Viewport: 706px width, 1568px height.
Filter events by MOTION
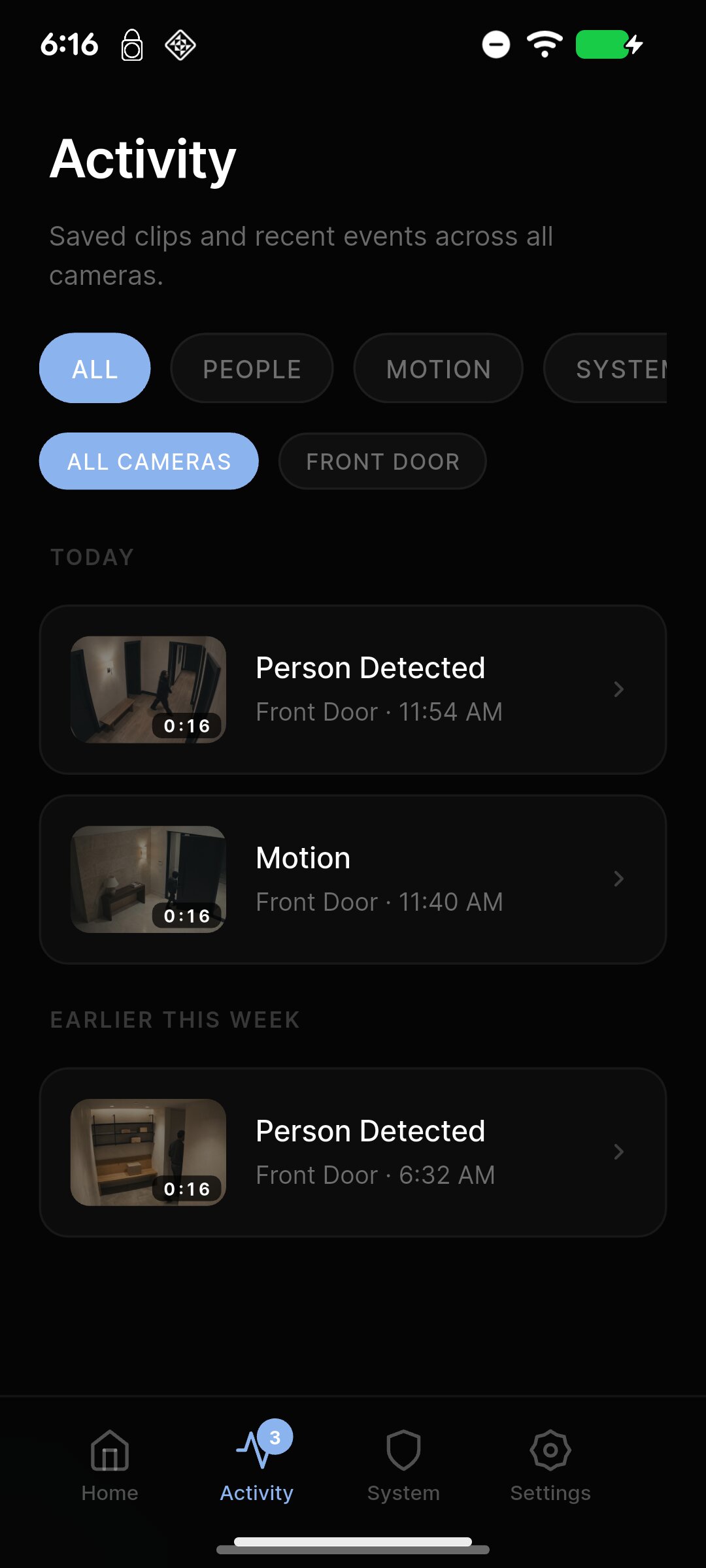coord(438,368)
